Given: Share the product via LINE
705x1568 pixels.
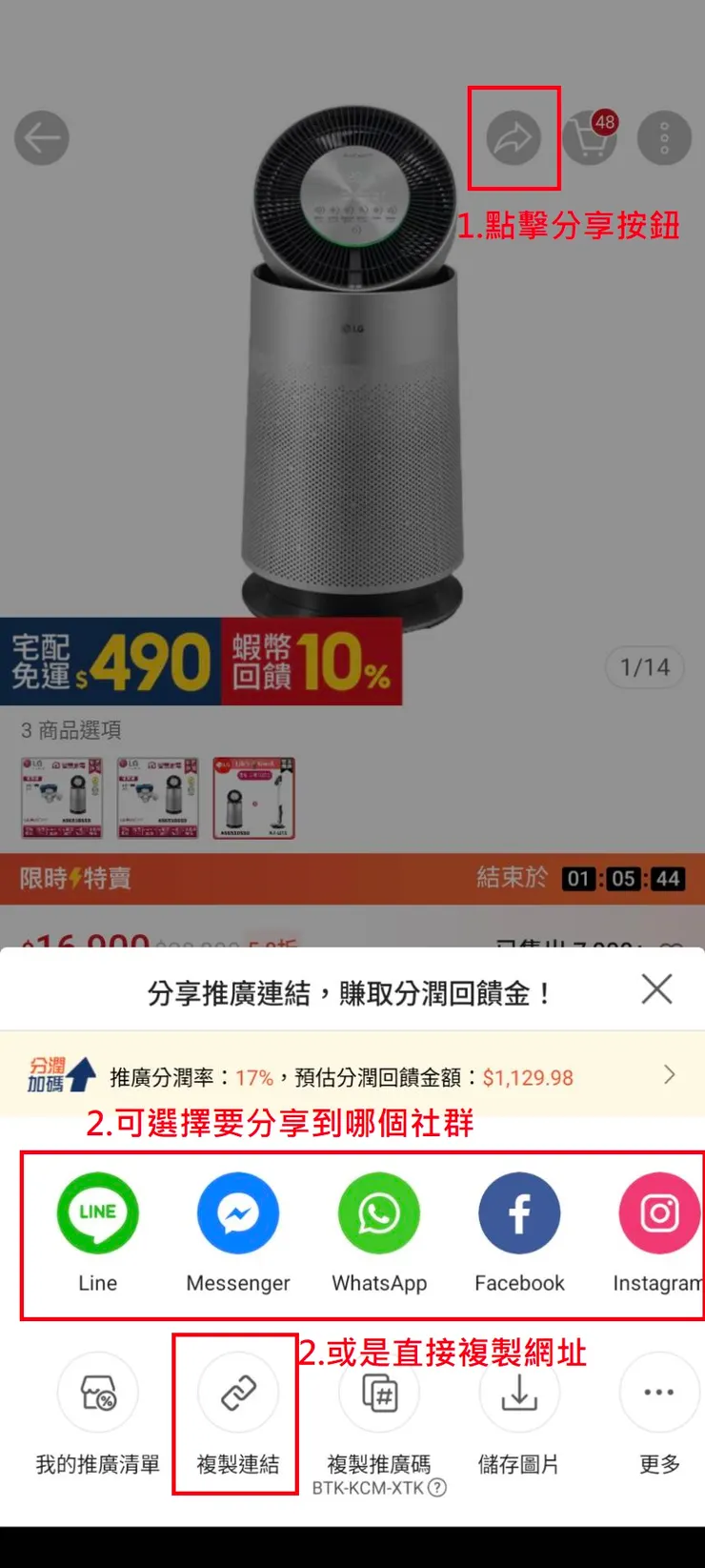Looking at the screenshot, I should tap(96, 1212).
